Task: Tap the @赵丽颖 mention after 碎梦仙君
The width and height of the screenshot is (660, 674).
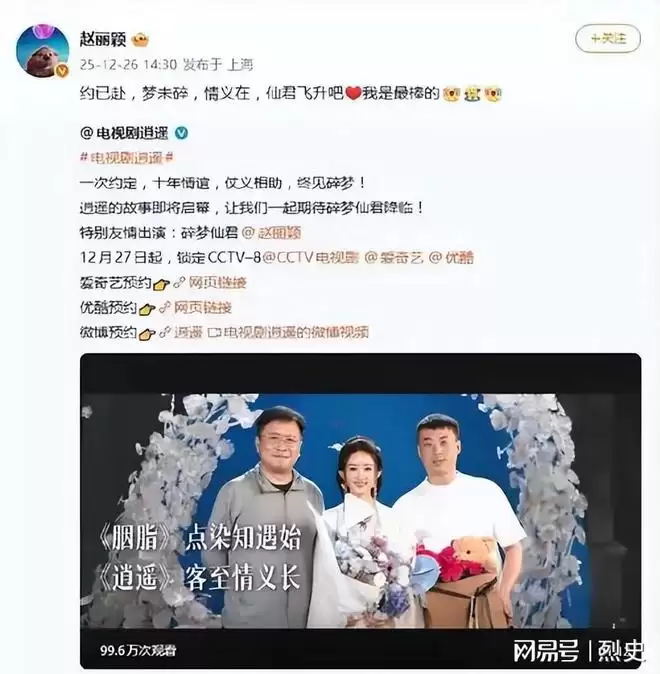Action: pyautogui.click(x=265, y=232)
